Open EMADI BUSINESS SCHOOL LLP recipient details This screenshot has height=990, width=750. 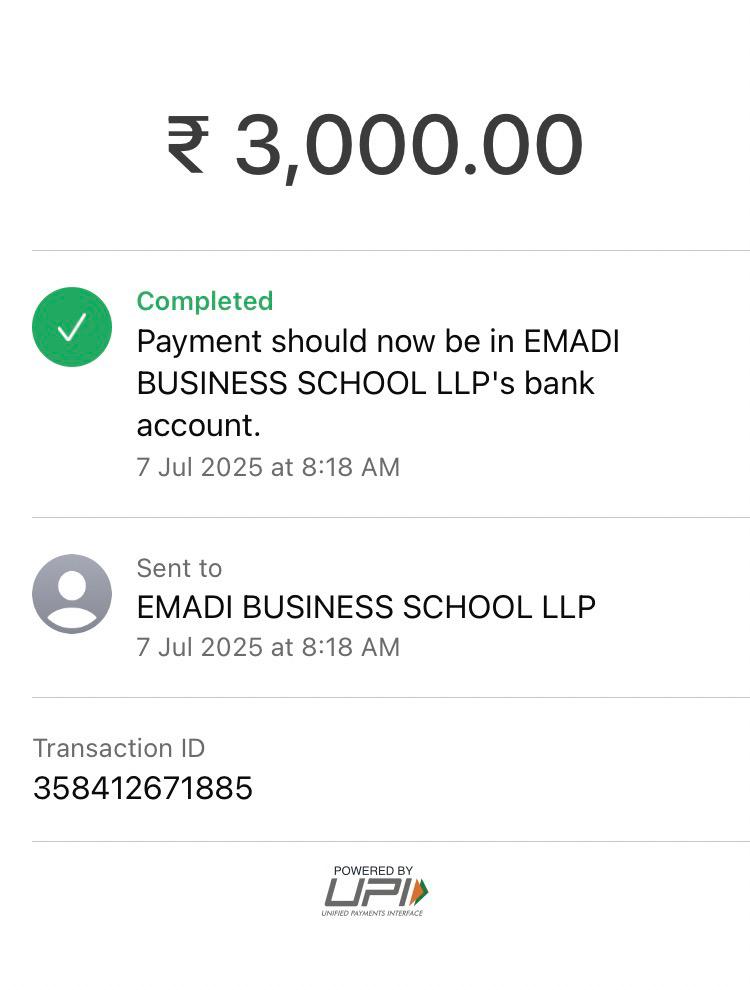coord(366,607)
